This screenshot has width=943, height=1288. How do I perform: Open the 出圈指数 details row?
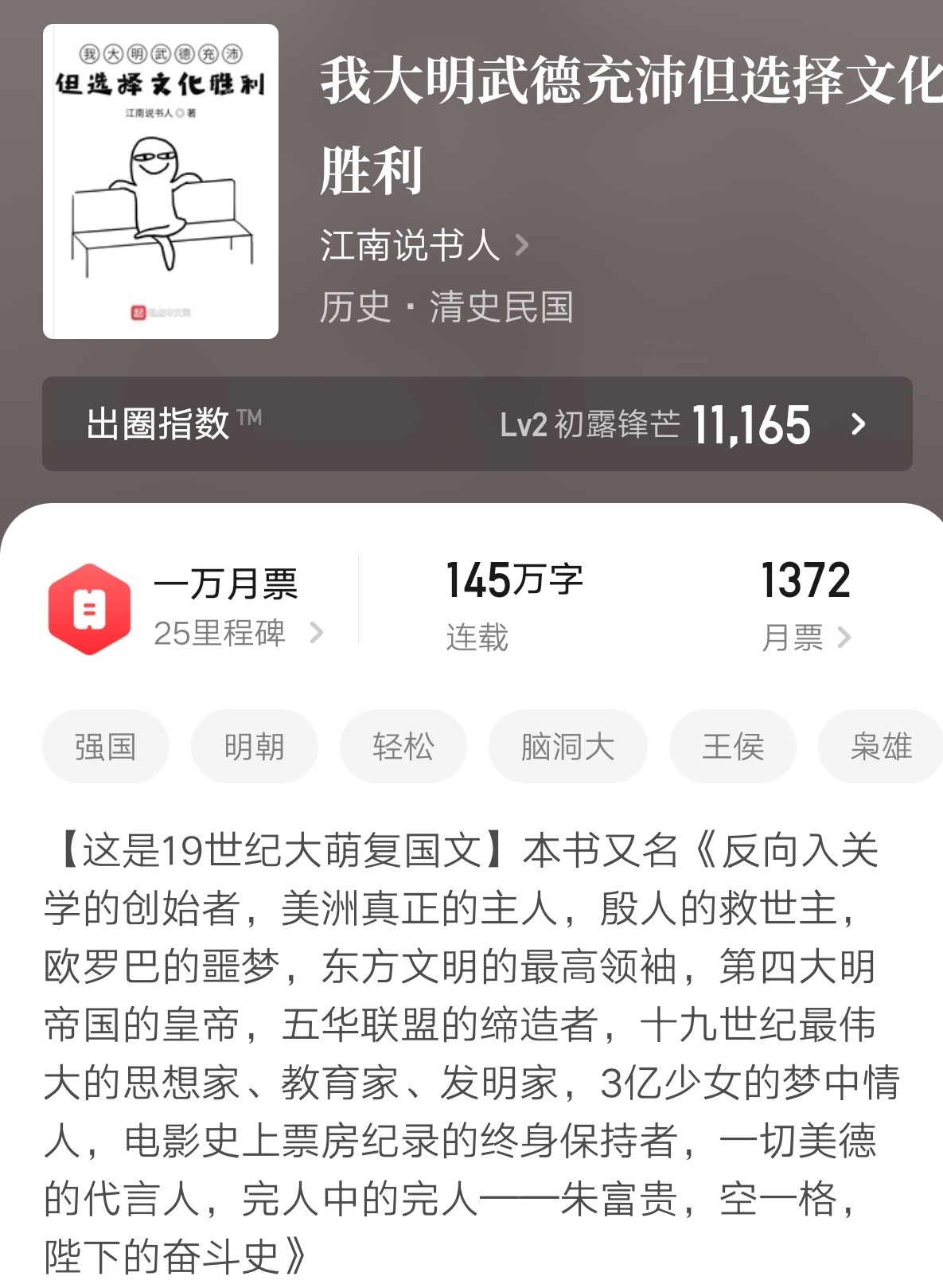coord(477,424)
